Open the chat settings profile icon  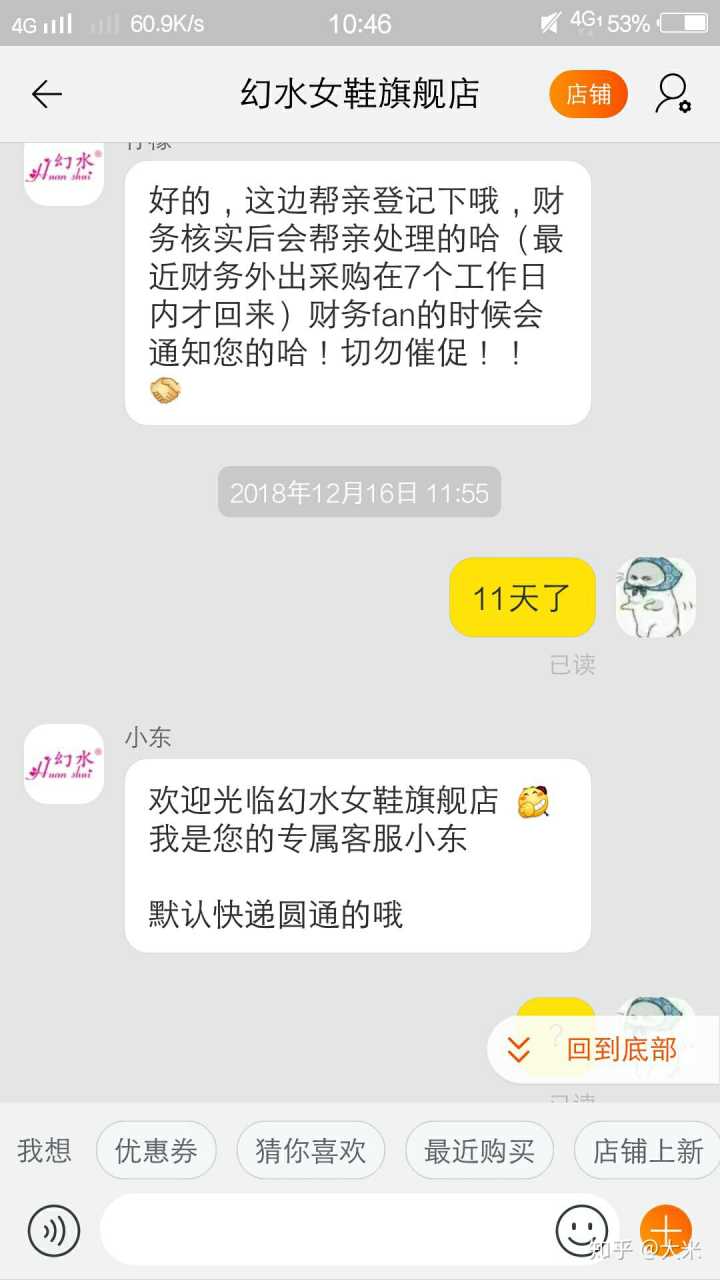coord(673,94)
